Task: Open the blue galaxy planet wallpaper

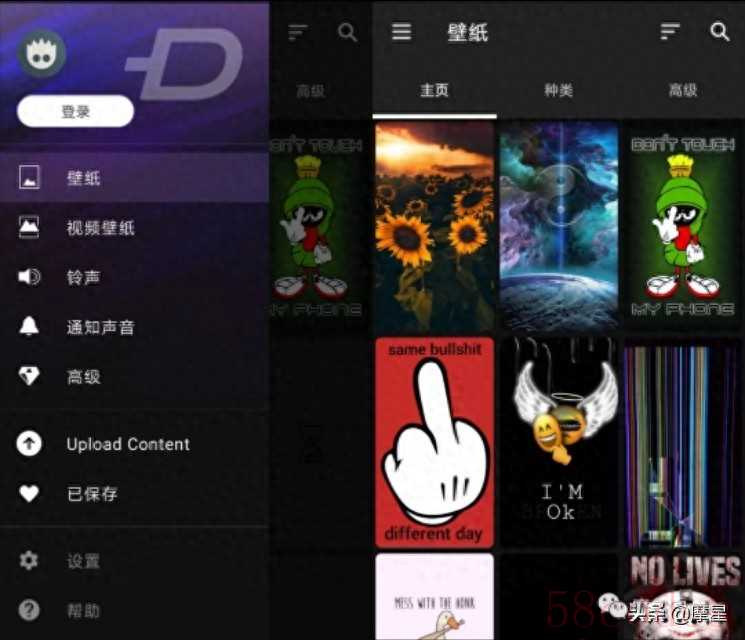Action: [x=558, y=227]
